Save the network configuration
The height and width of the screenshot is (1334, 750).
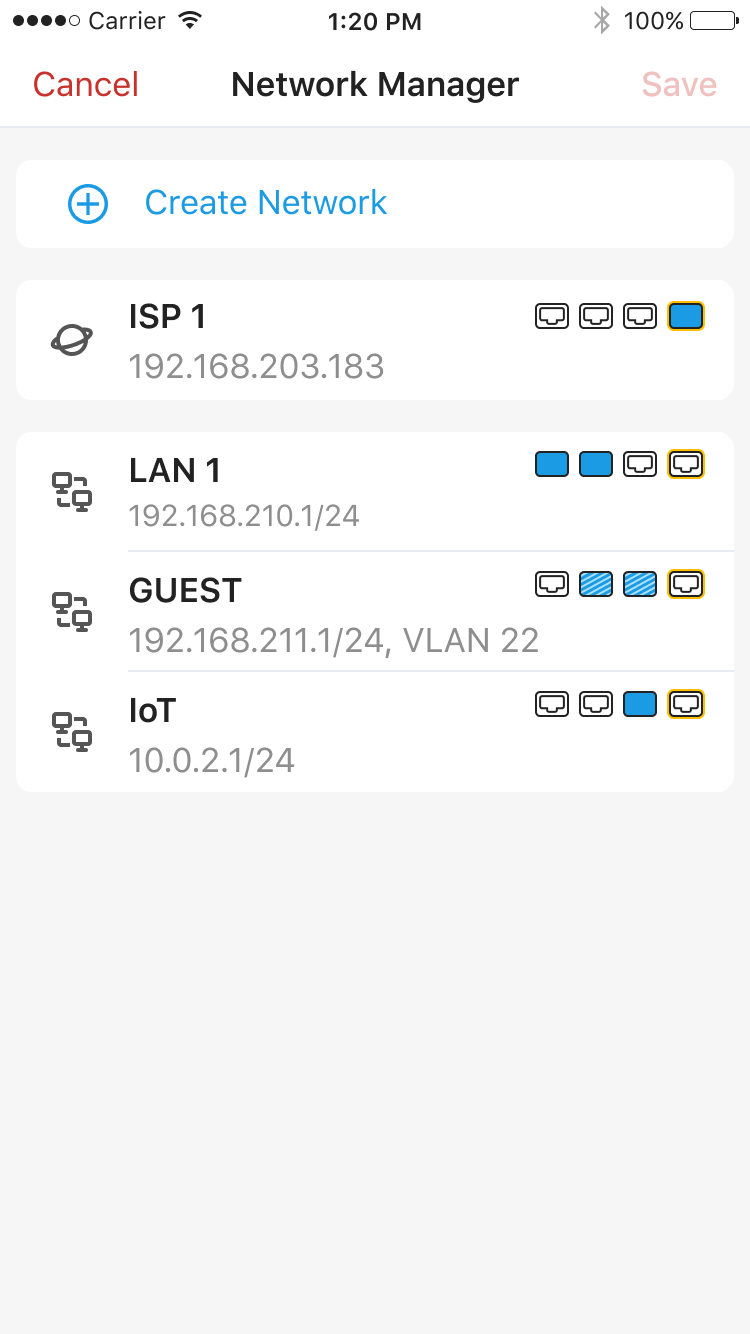pos(679,85)
